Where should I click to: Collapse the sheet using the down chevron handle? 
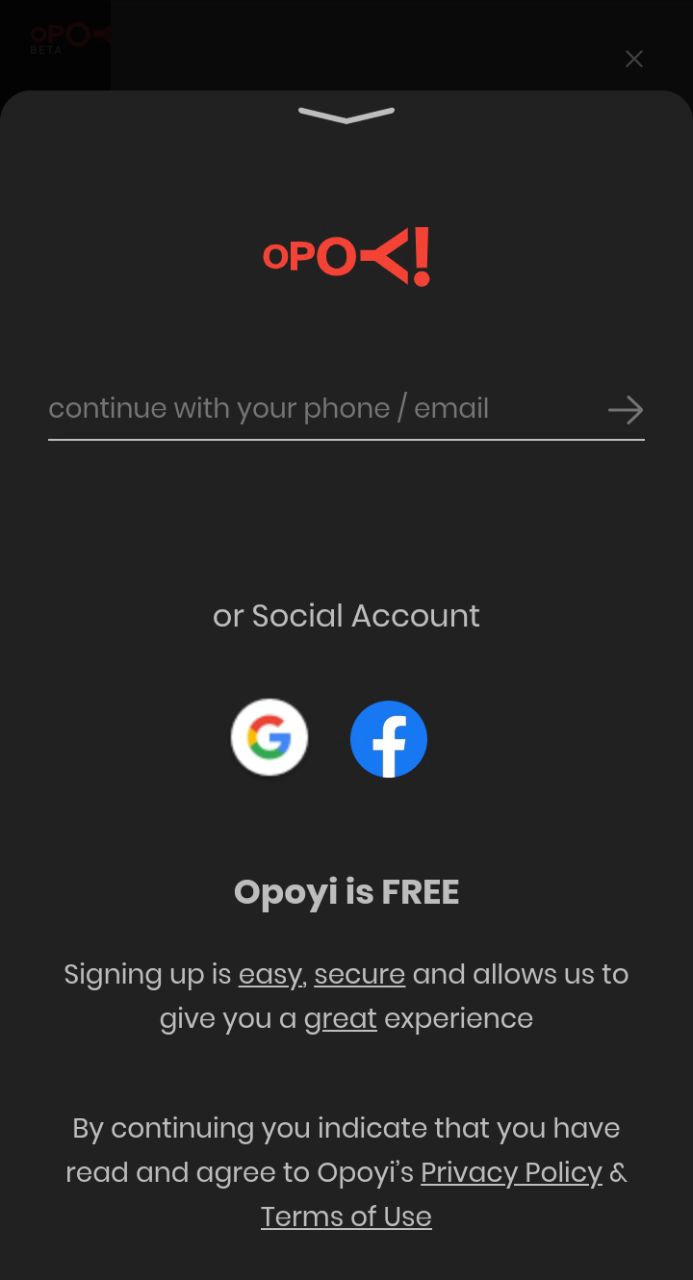coord(346,115)
